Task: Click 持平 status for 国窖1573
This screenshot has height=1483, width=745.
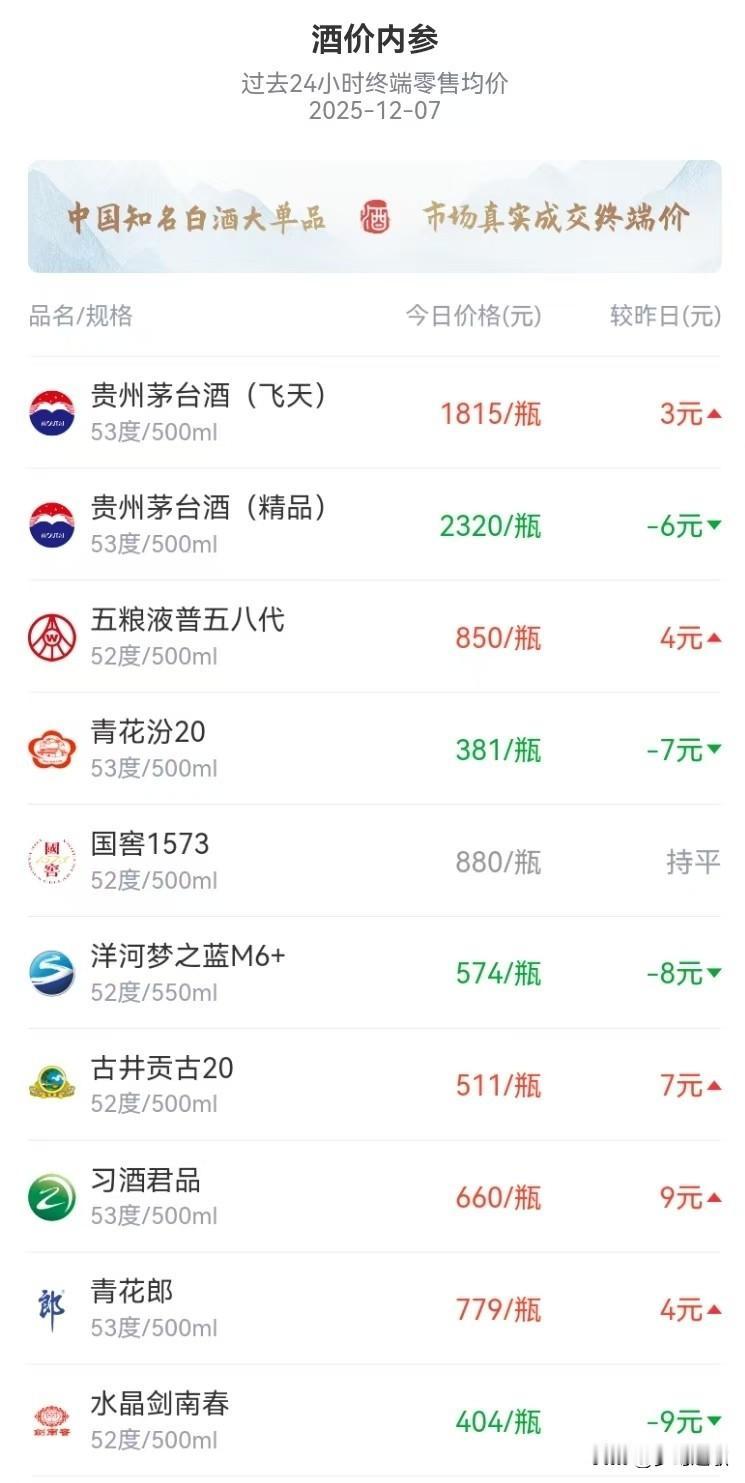Action: tap(692, 860)
